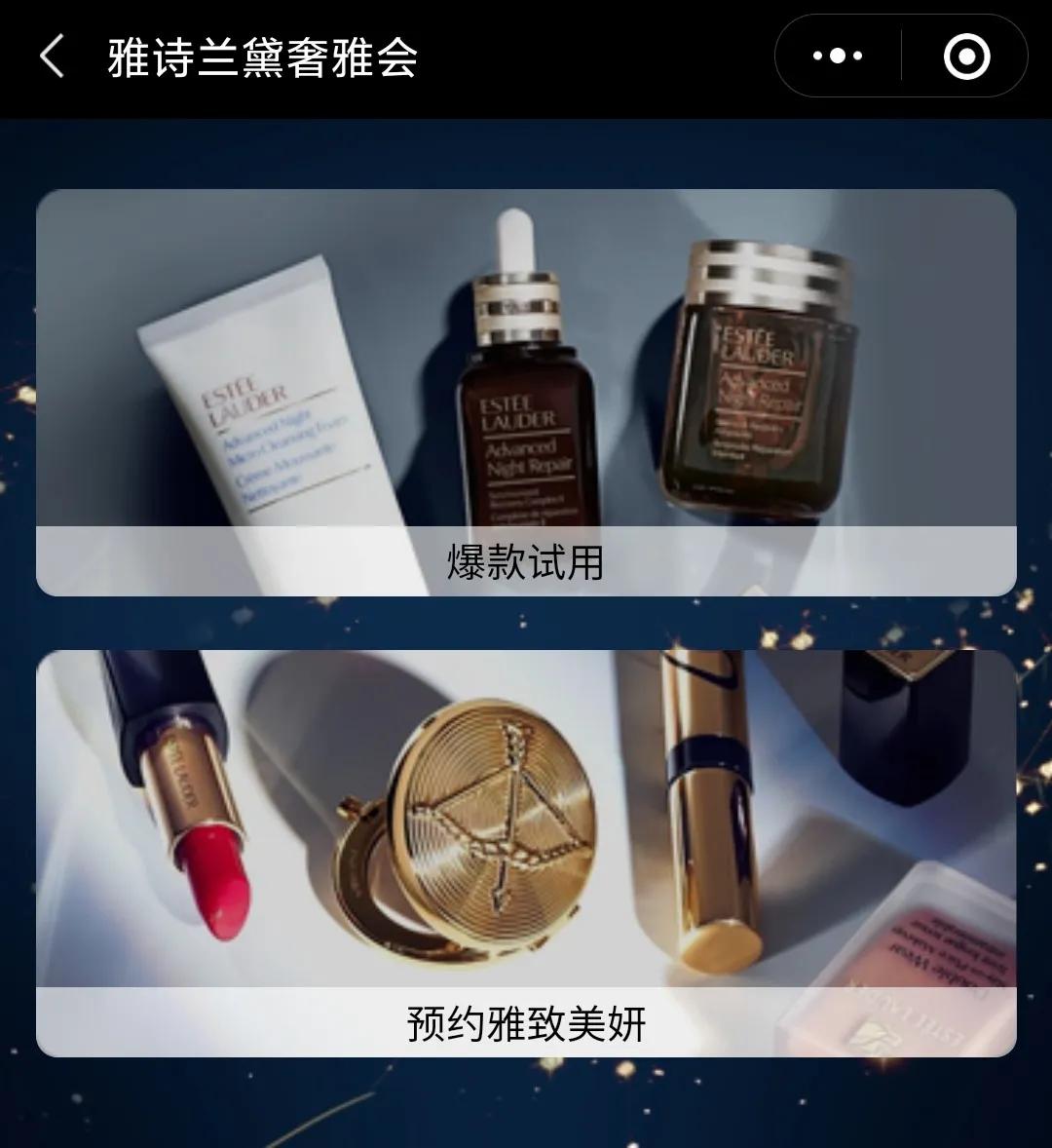The height and width of the screenshot is (1148, 1052).
Task: Tap the WeChat capsule button group
Action: [899, 56]
